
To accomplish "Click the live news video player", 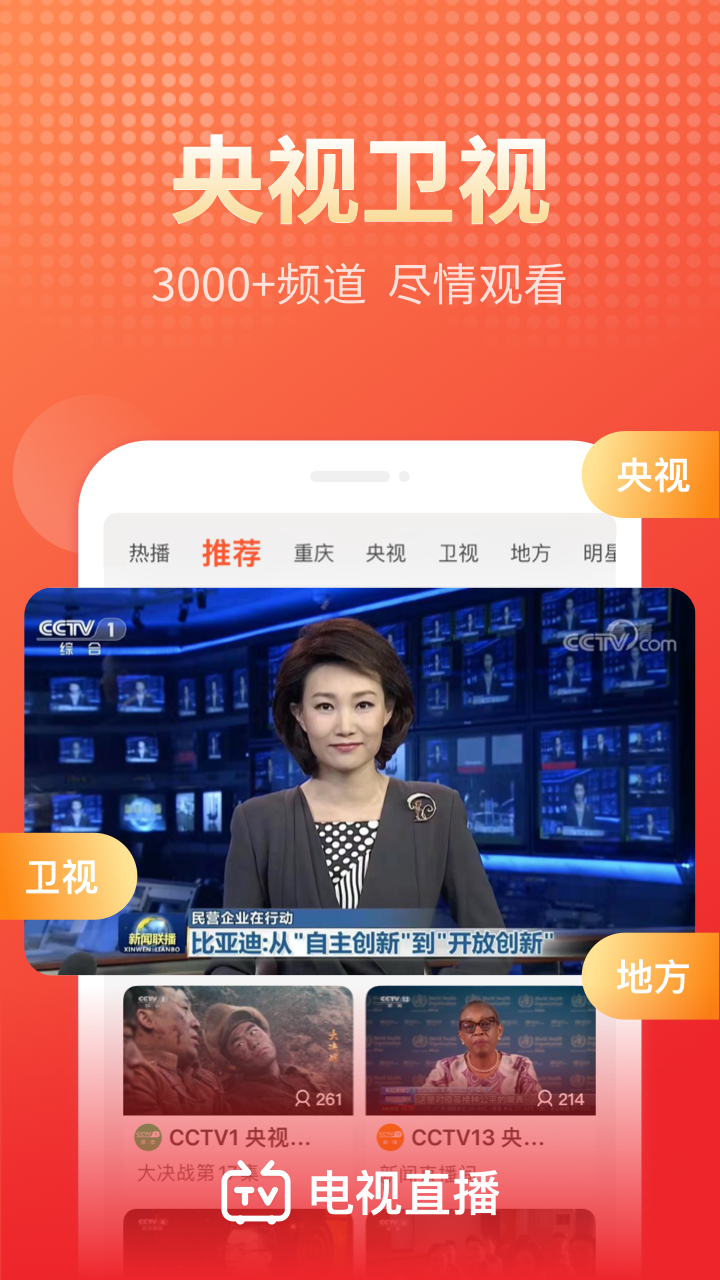I will click(x=360, y=780).
